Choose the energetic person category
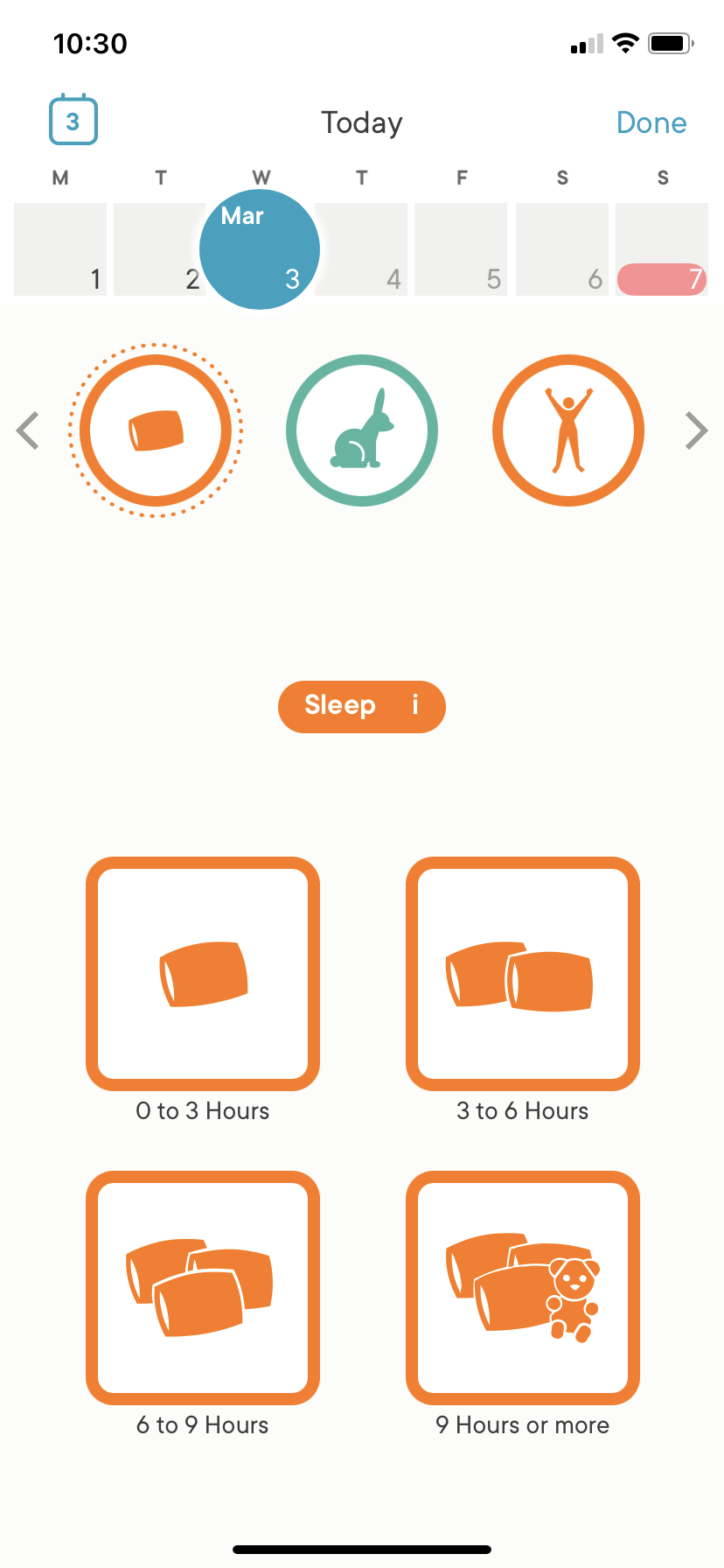This screenshot has width=724, height=1568. point(568,430)
